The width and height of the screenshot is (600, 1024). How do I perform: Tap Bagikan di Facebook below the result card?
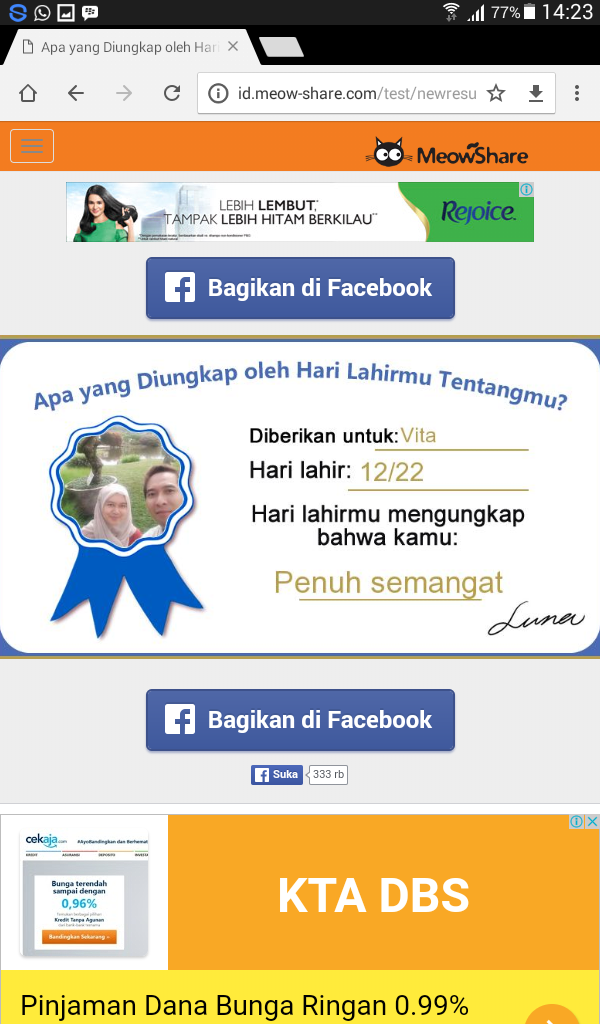(300, 720)
